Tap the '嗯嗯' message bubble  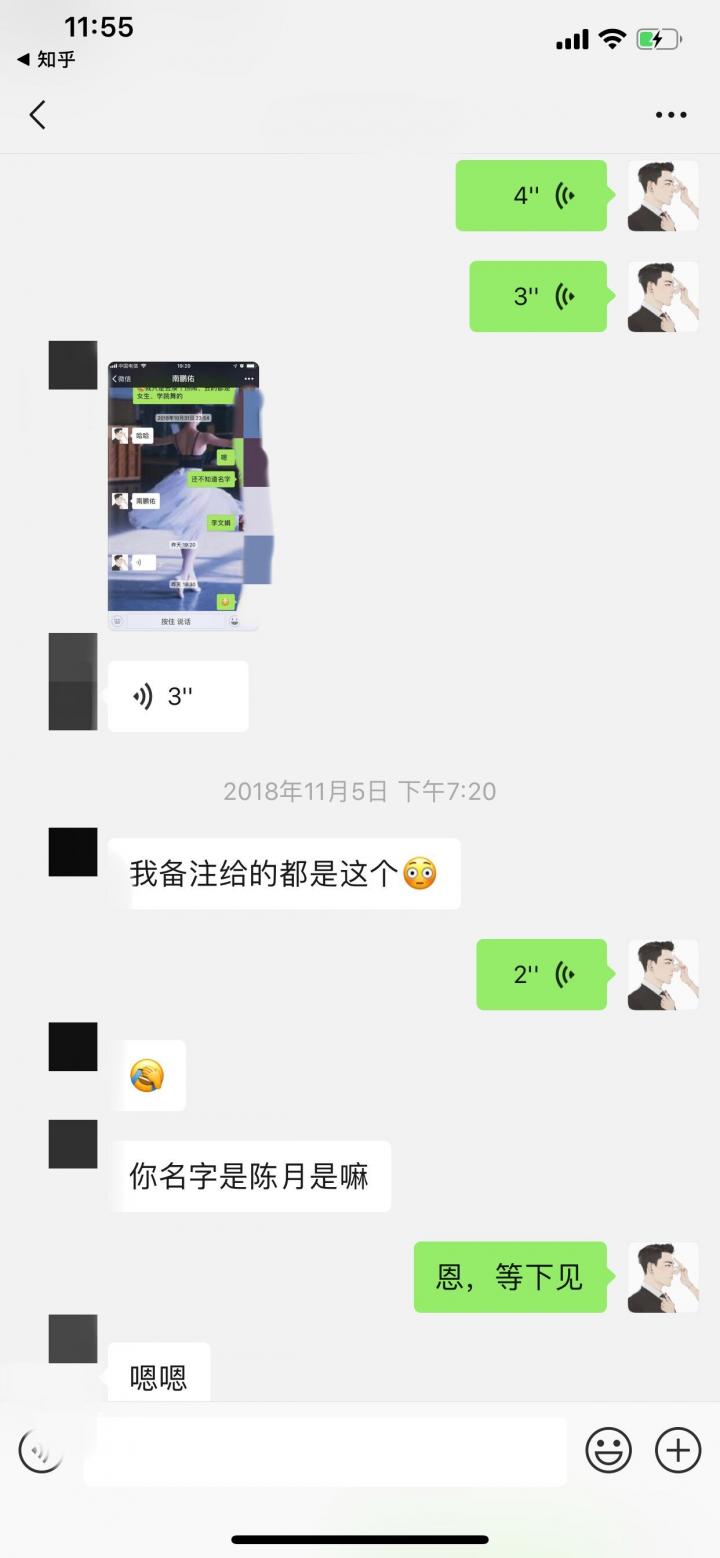click(x=158, y=1375)
